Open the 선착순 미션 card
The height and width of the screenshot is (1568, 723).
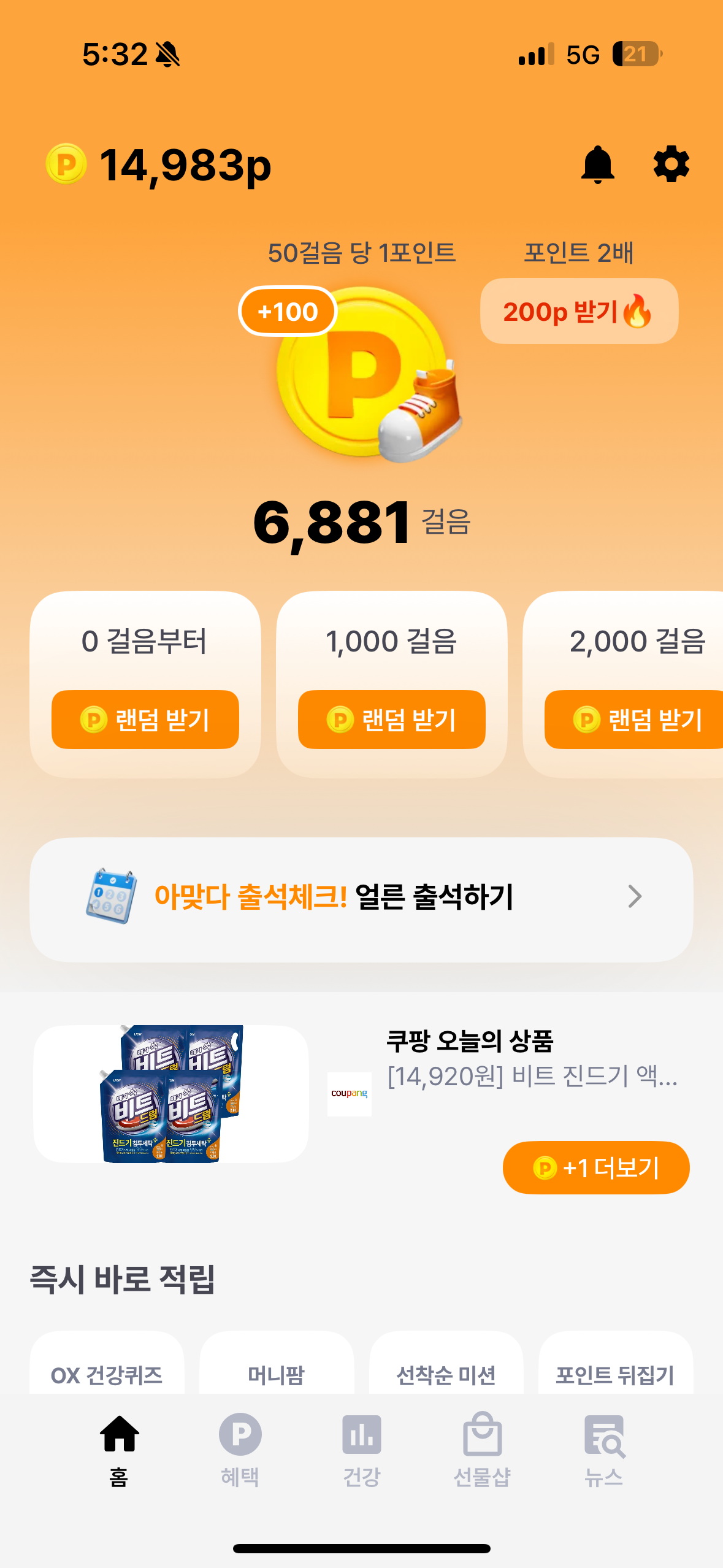[x=446, y=1372]
